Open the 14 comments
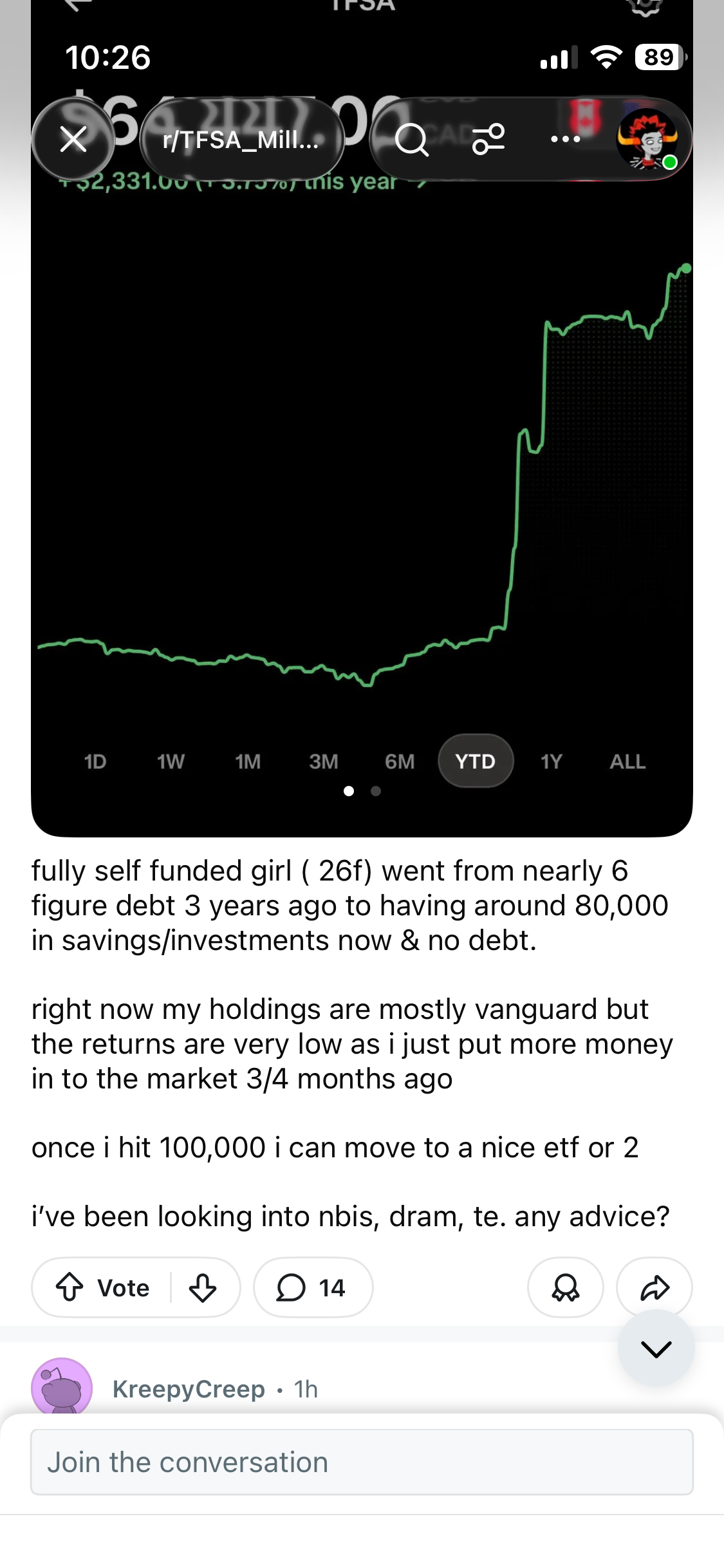 tap(313, 1287)
